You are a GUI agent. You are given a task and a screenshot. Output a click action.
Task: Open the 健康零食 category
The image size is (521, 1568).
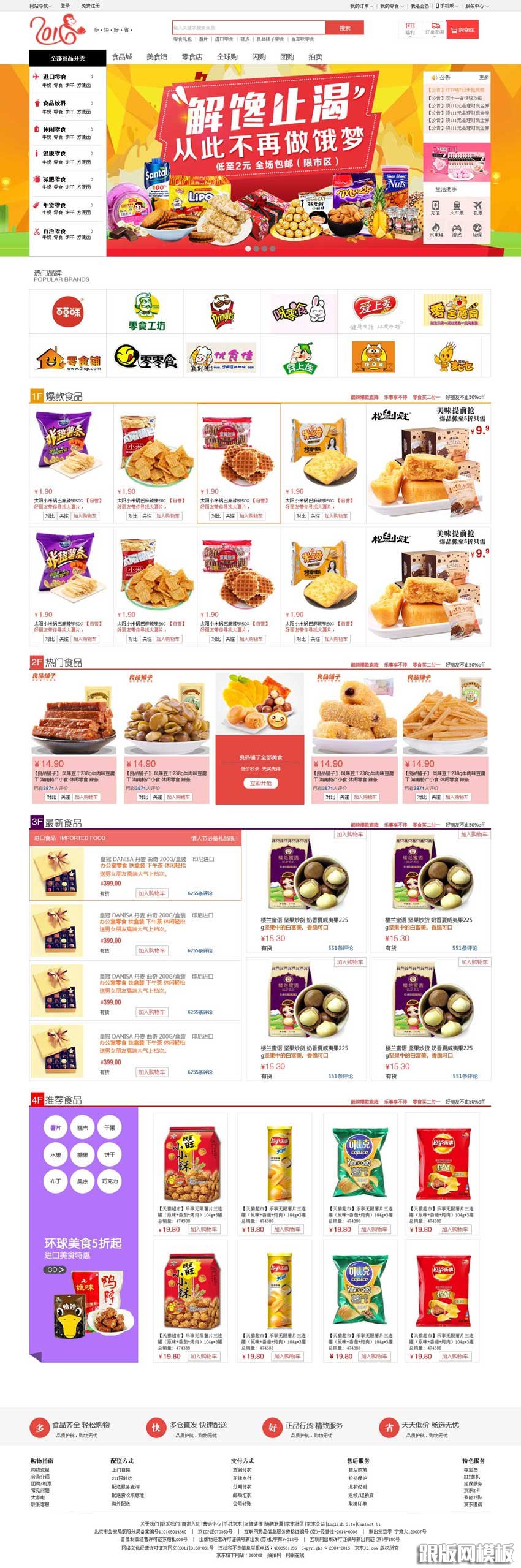click(x=55, y=153)
